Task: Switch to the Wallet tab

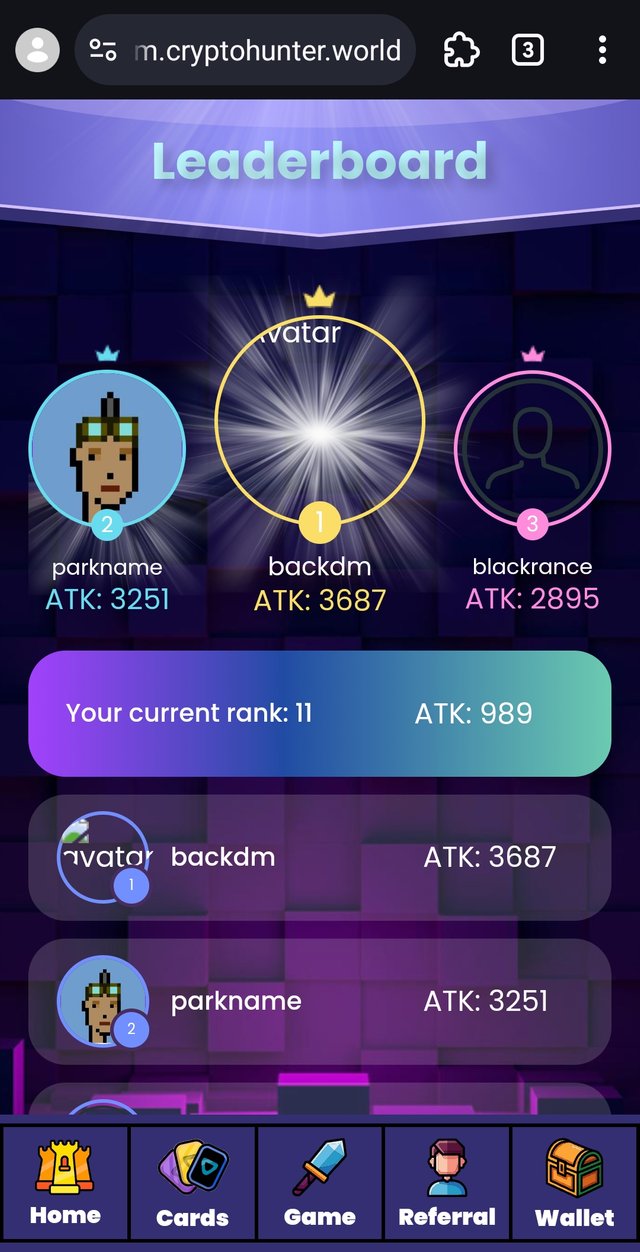Action: [x=574, y=1183]
